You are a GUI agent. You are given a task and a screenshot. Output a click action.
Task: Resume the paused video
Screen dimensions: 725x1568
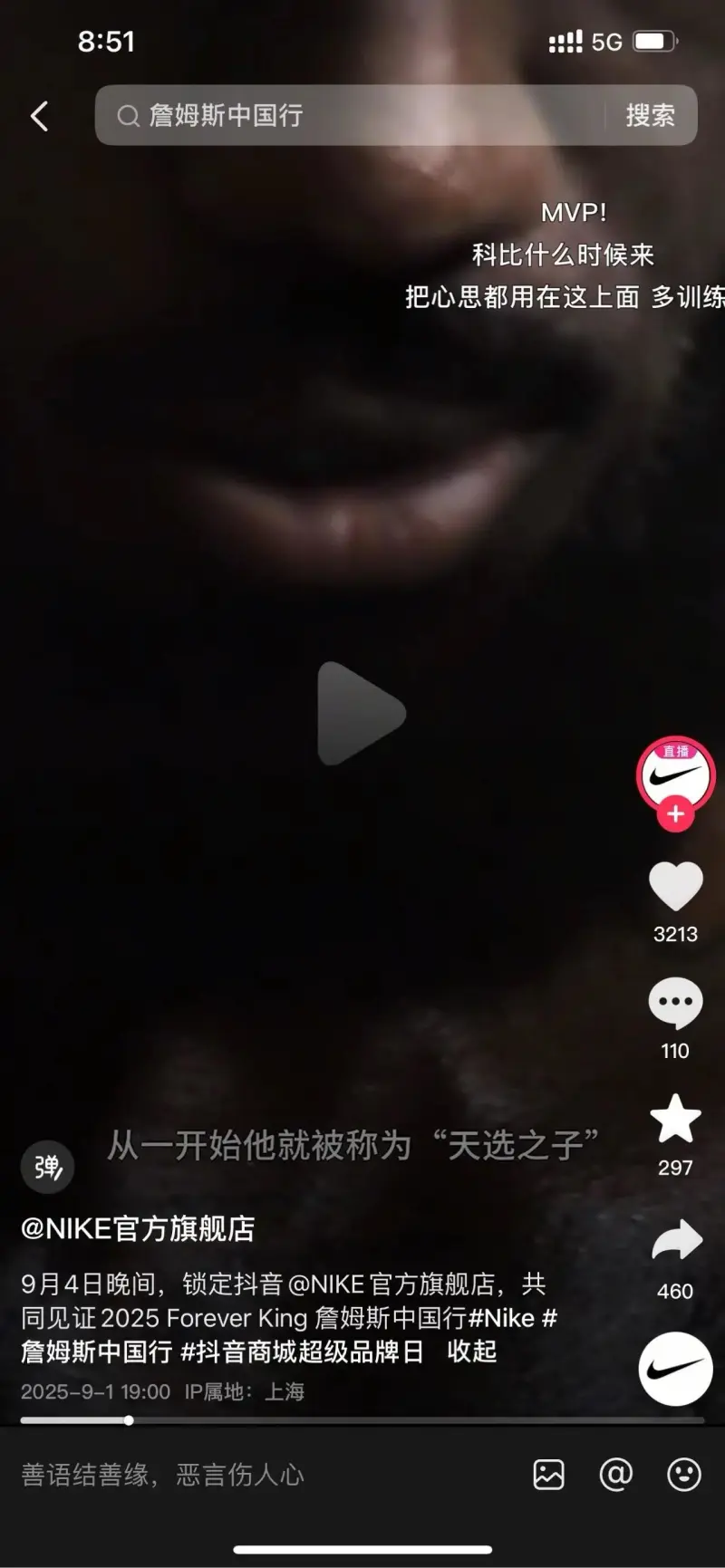click(x=361, y=713)
